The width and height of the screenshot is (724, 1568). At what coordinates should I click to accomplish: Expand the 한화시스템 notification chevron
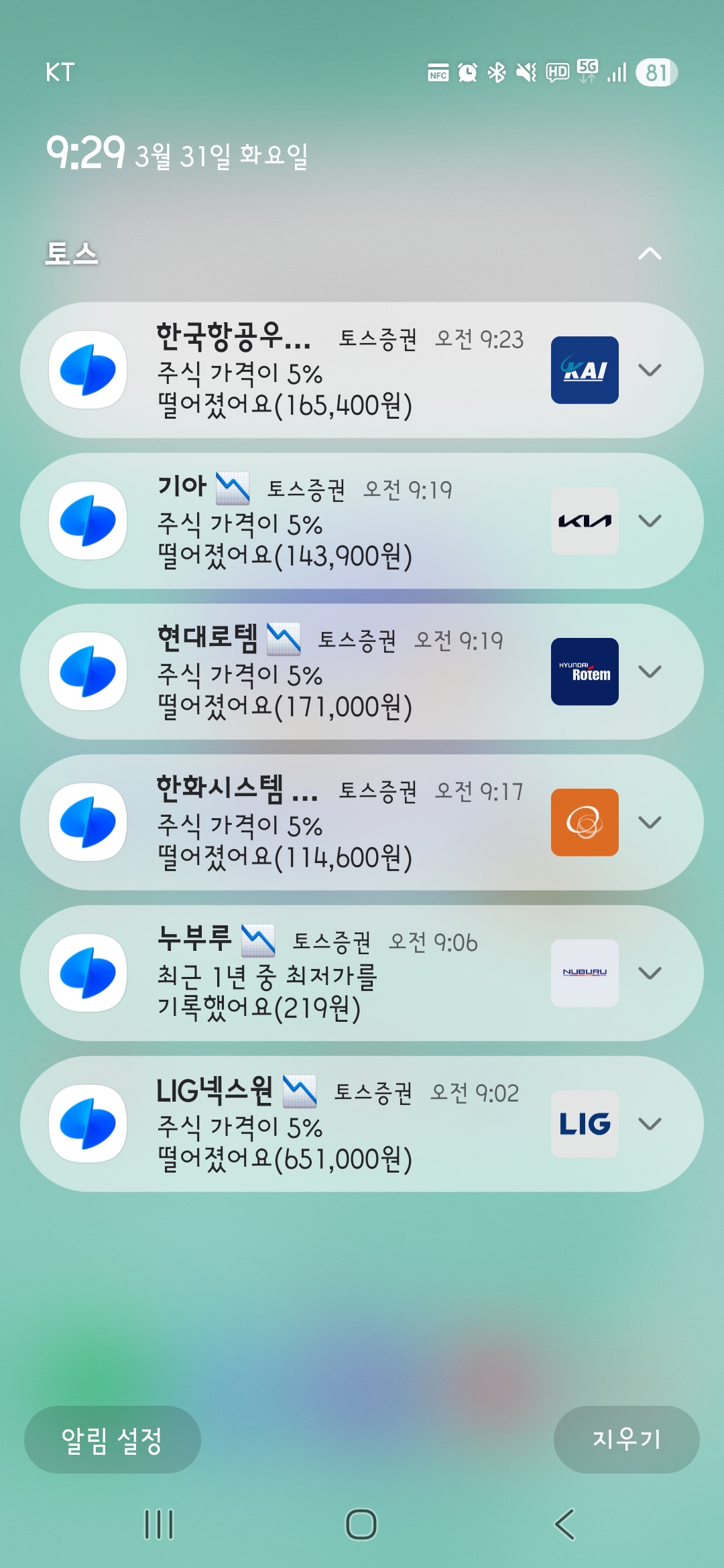[x=650, y=822]
